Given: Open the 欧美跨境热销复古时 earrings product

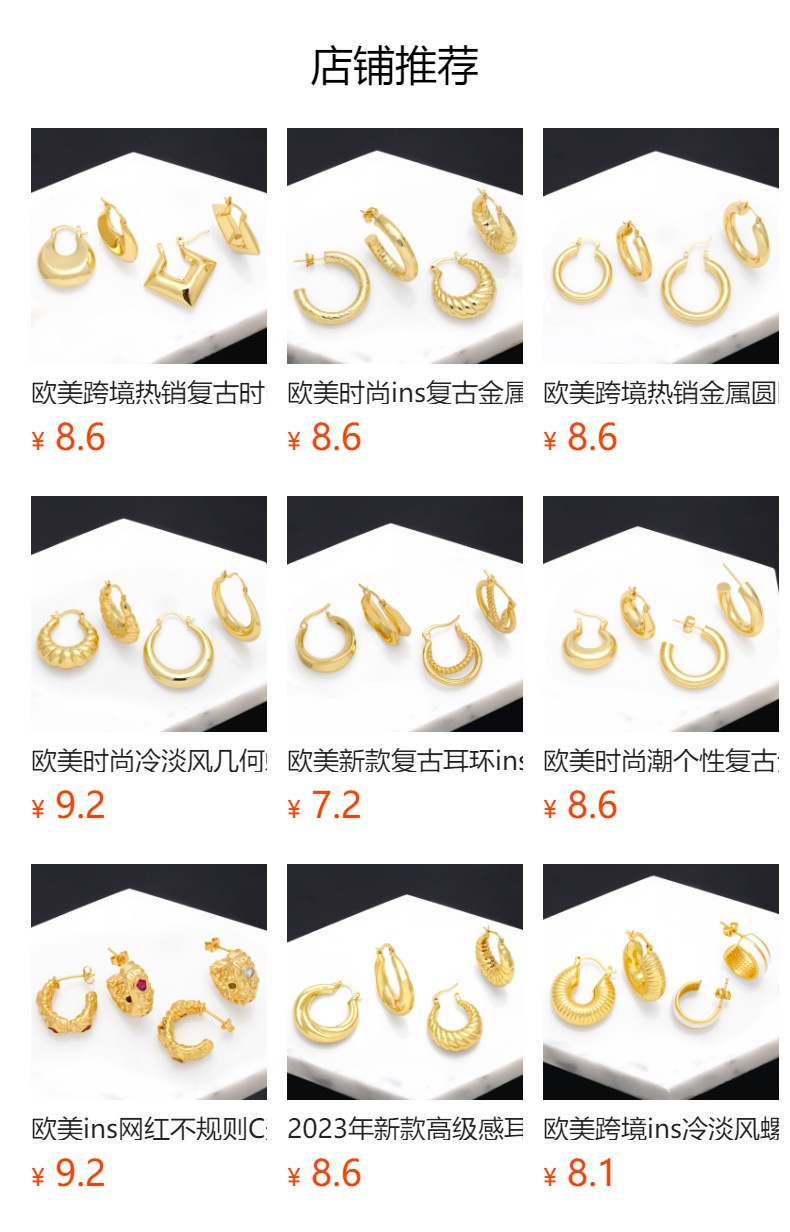Looking at the screenshot, I should pyautogui.click(x=148, y=246).
